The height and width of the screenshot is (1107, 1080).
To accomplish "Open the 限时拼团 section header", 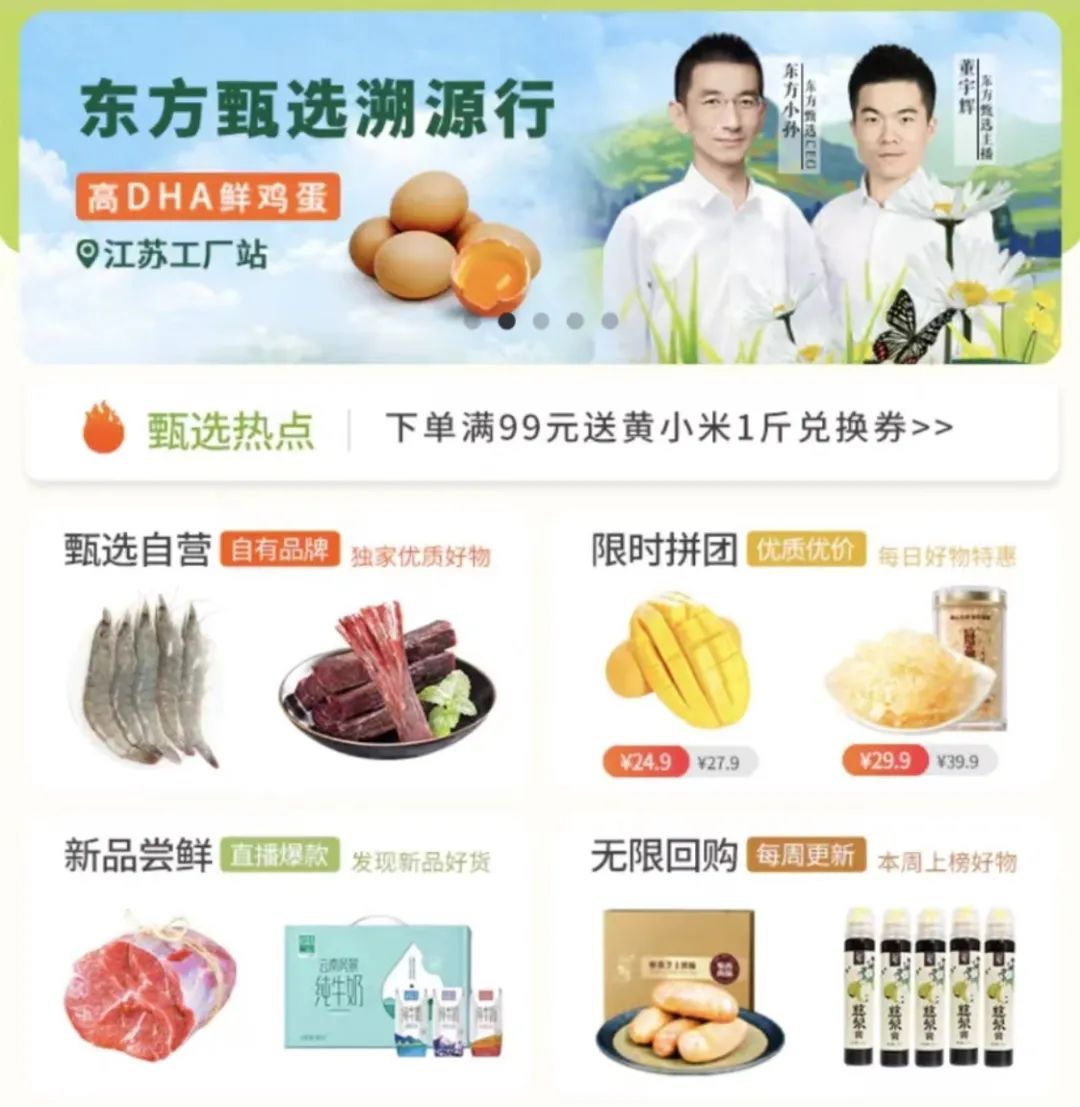I will pyautogui.click(x=664, y=551).
